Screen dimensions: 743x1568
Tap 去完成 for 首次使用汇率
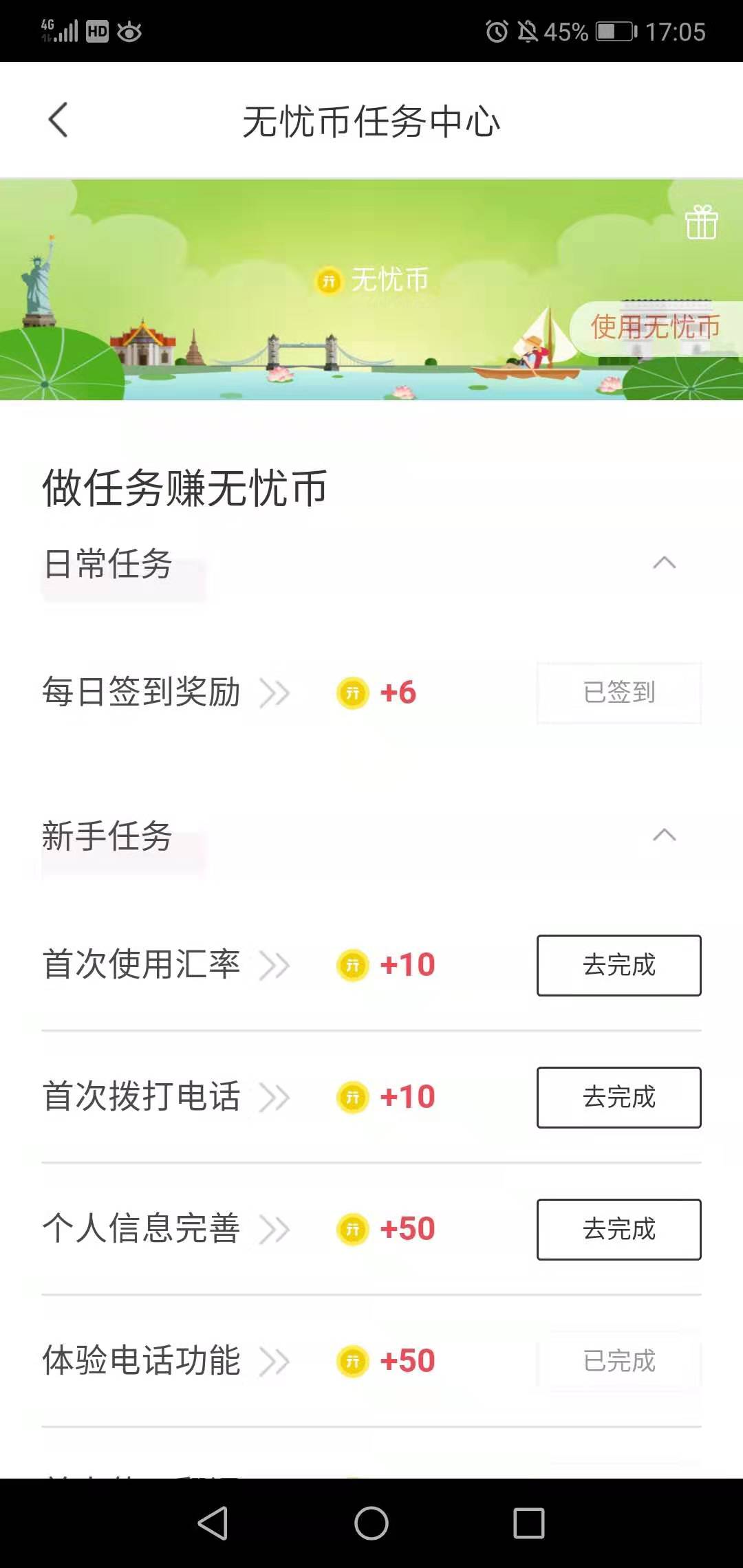pos(618,965)
